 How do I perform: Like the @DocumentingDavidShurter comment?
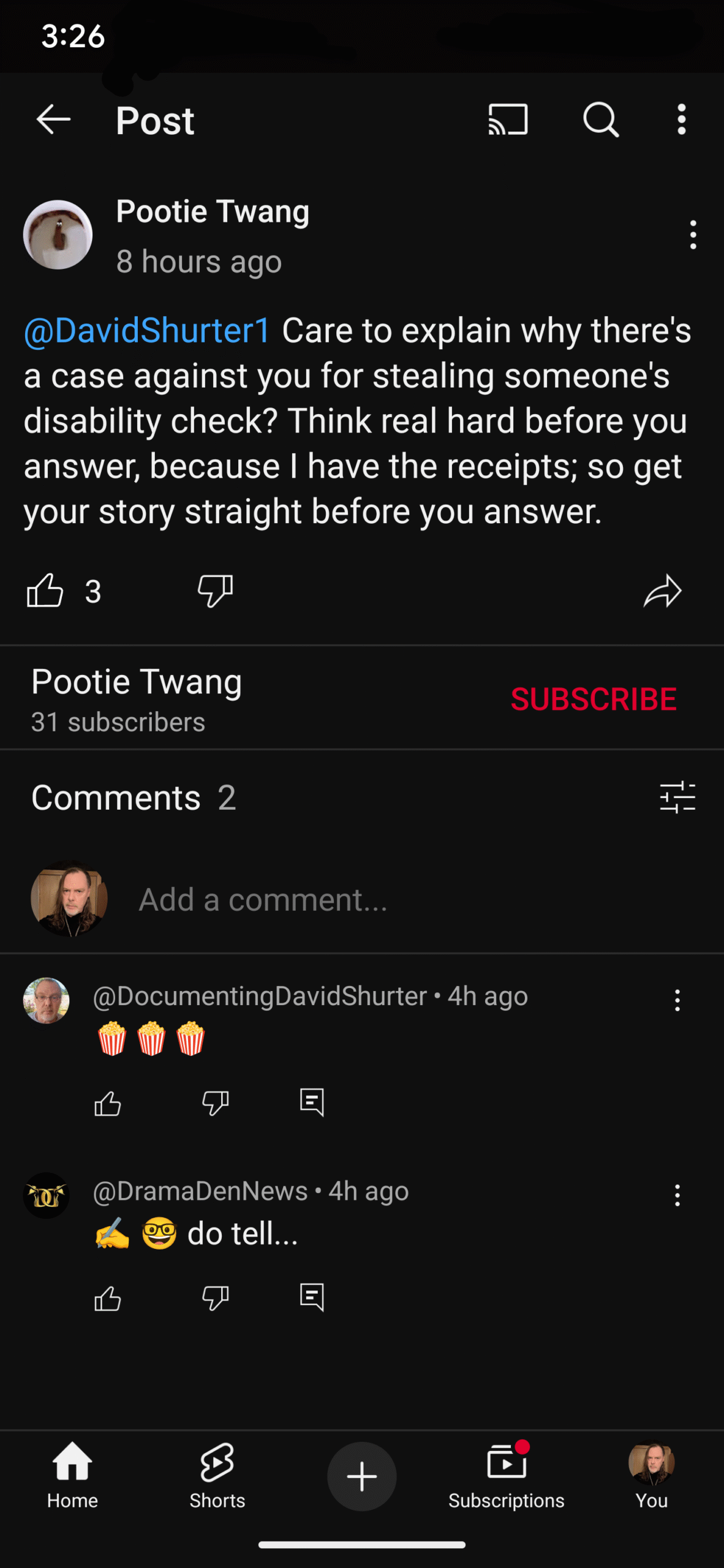[108, 1103]
